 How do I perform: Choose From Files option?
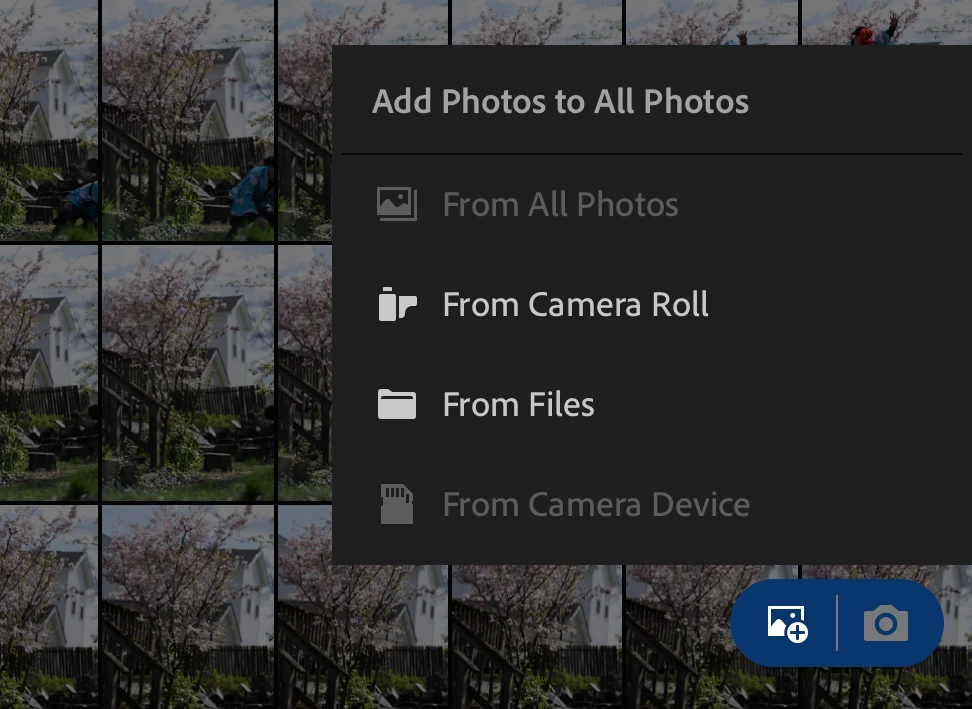518,405
